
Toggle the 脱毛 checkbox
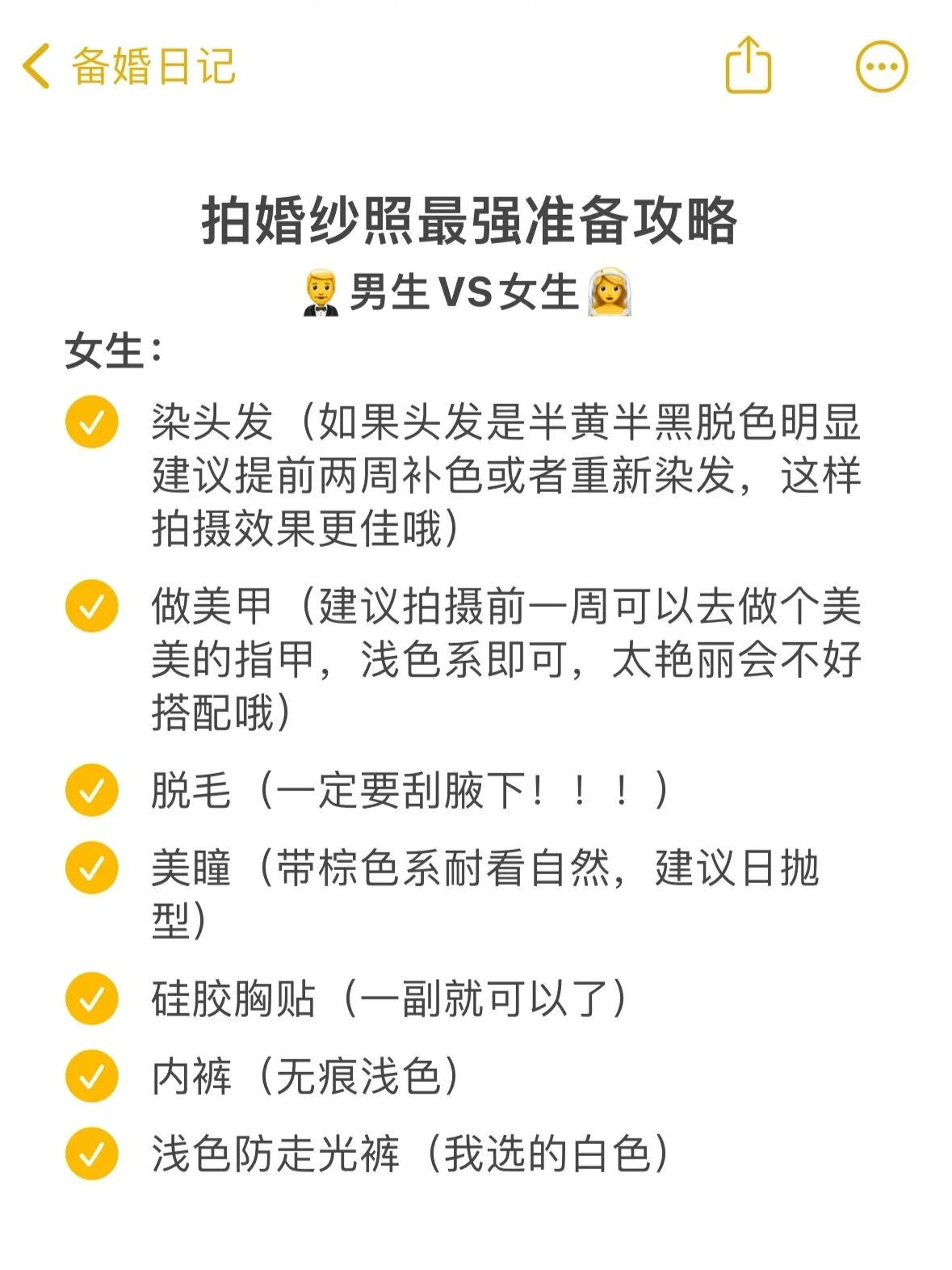pos(92,789)
